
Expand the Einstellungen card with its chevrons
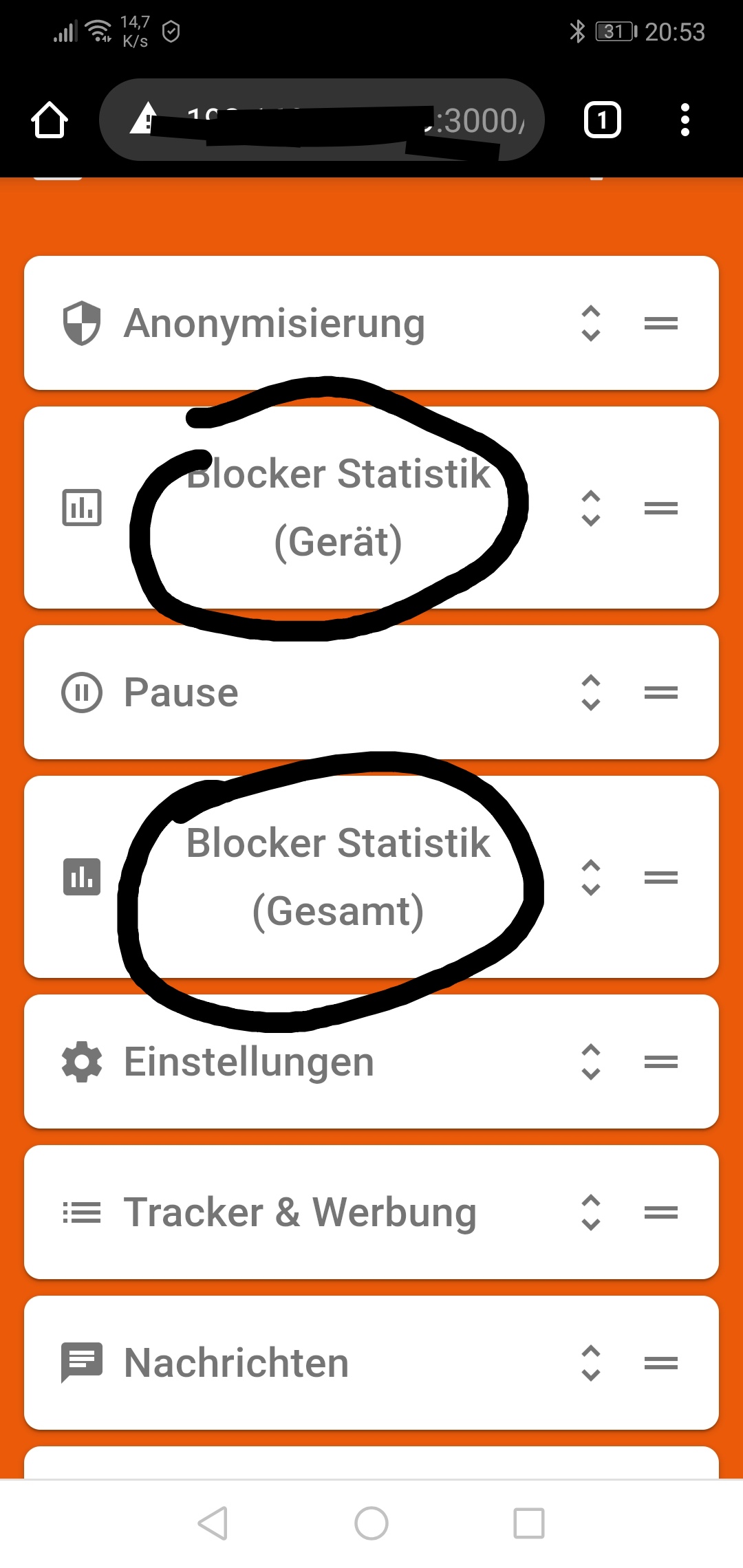[x=591, y=1062]
